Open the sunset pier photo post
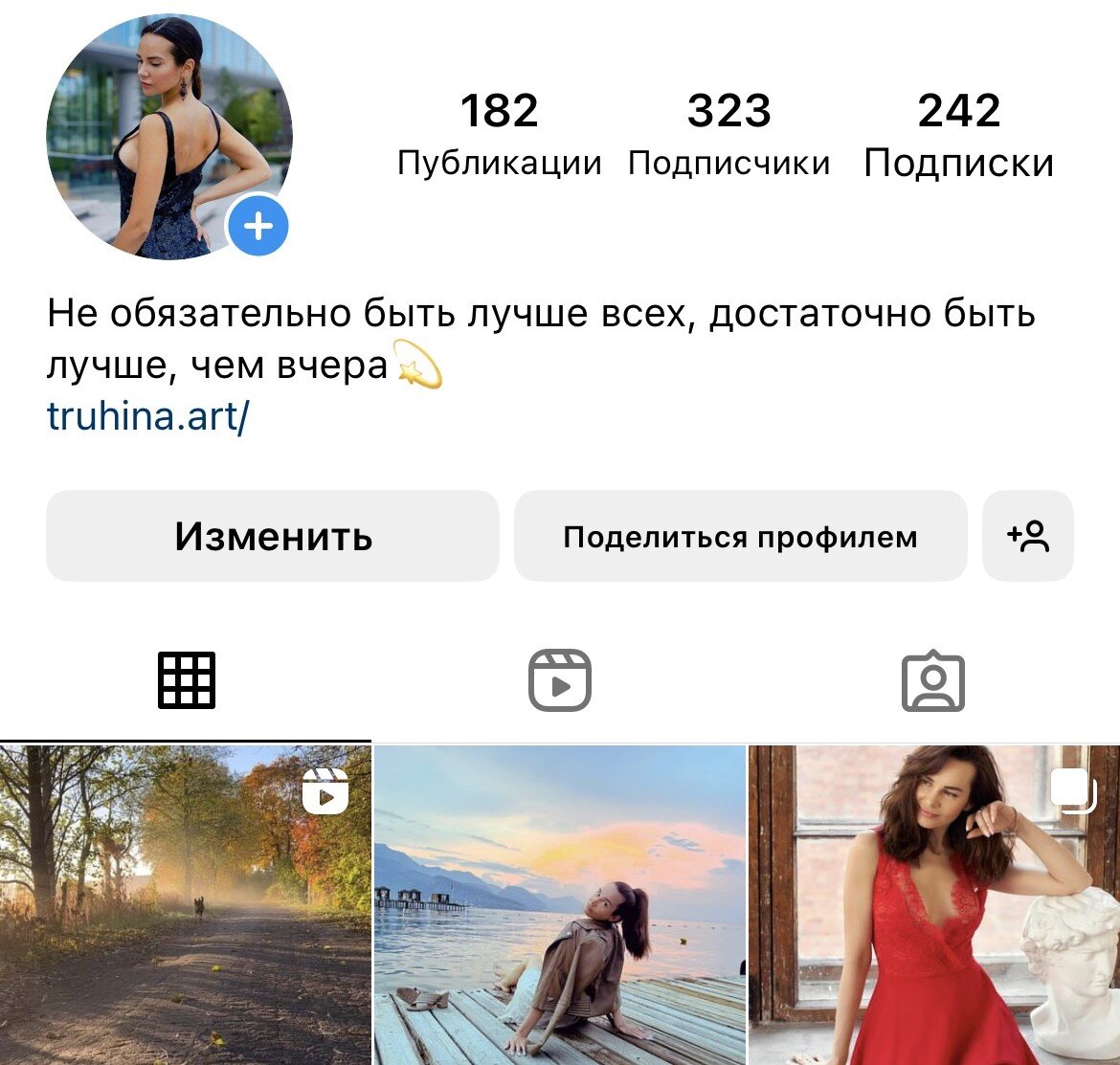Viewport: 1120px width, 1065px height. click(x=559, y=904)
